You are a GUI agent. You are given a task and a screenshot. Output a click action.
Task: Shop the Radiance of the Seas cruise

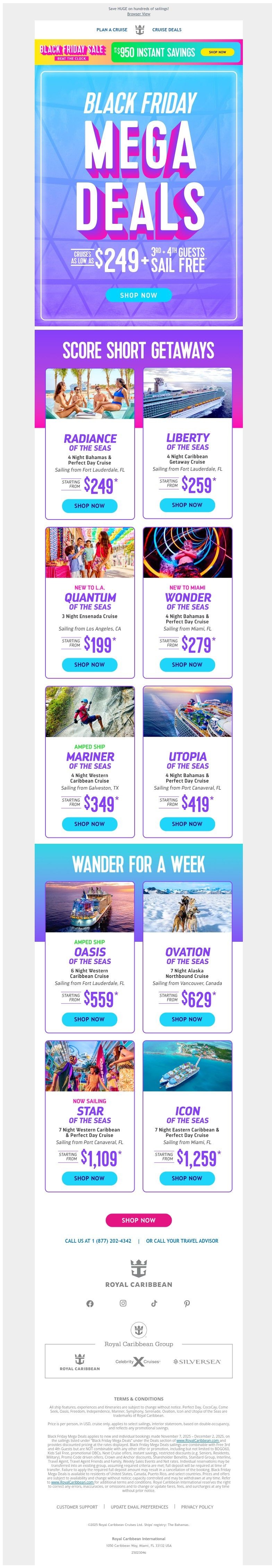89,506
